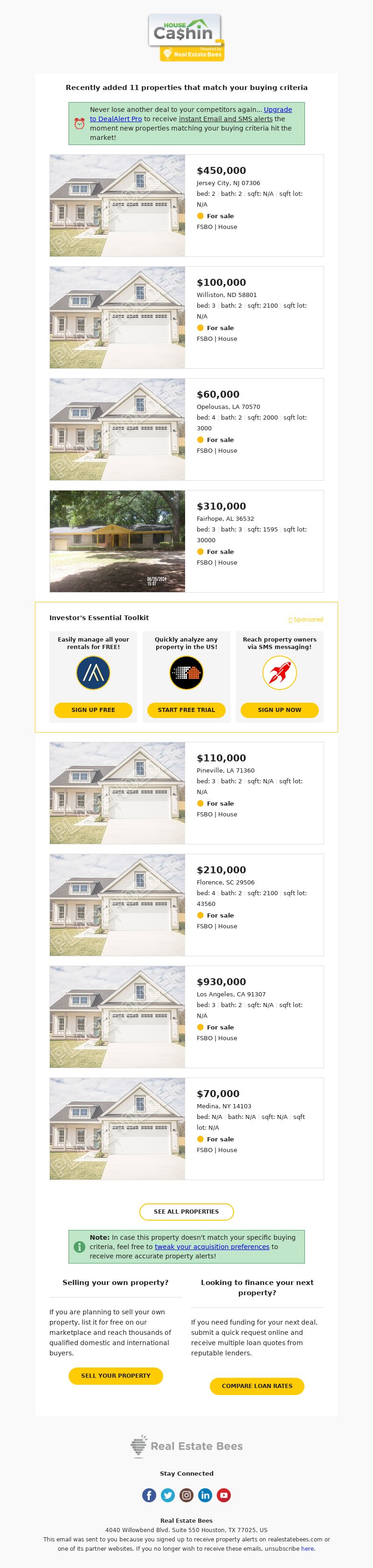373x1568 pixels.
Task: Tap See All Properties
Action: pyautogui.click(x=186, y=1212)
